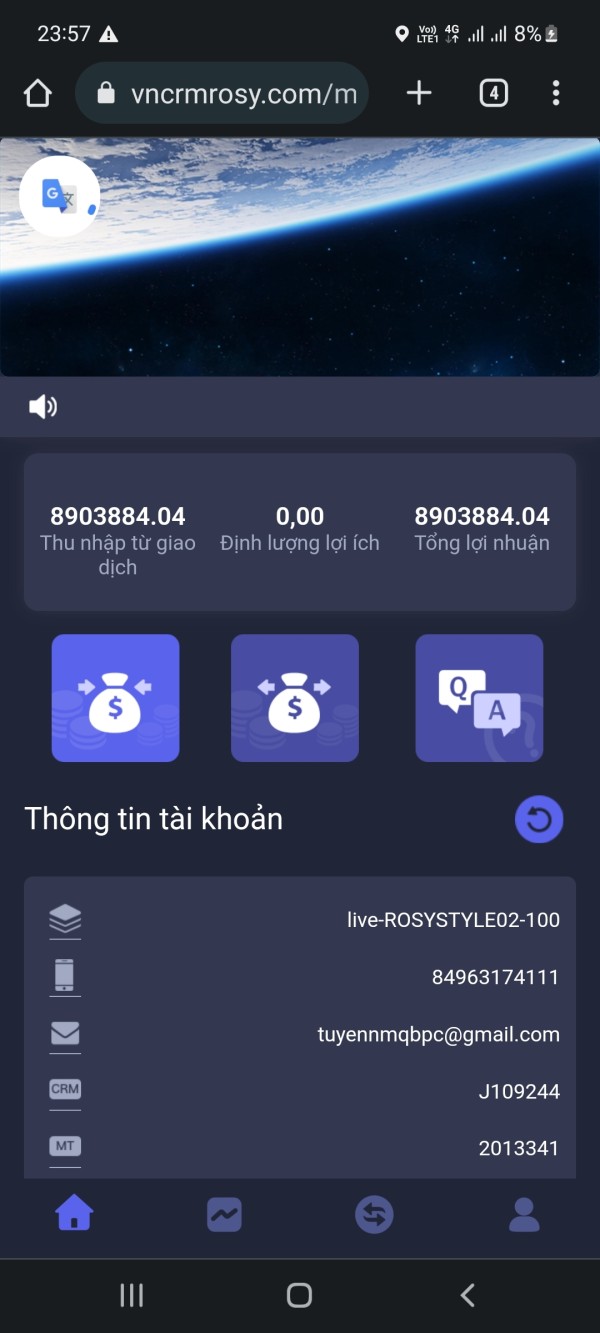Open the Q&A help button

479,698
